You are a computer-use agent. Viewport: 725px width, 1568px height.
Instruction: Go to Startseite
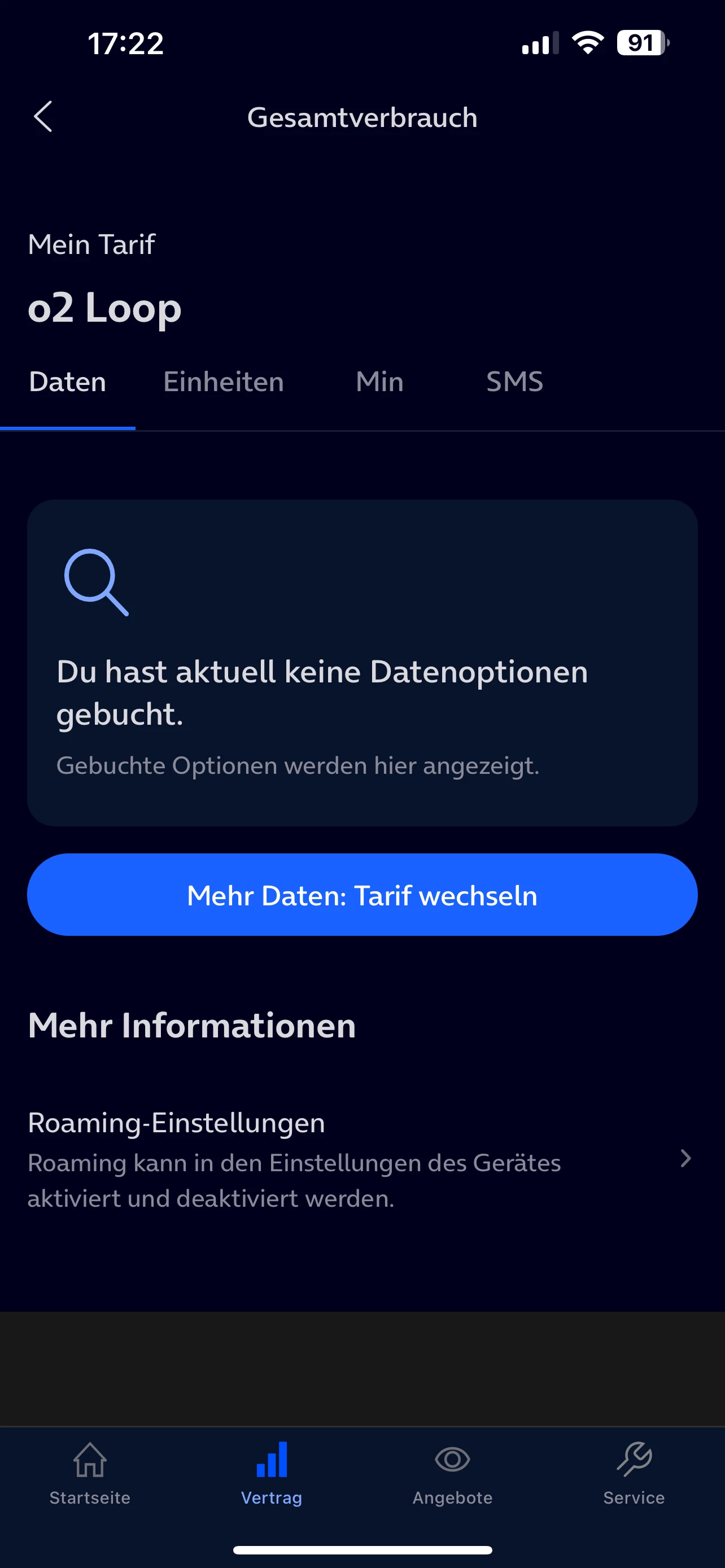90,1473
